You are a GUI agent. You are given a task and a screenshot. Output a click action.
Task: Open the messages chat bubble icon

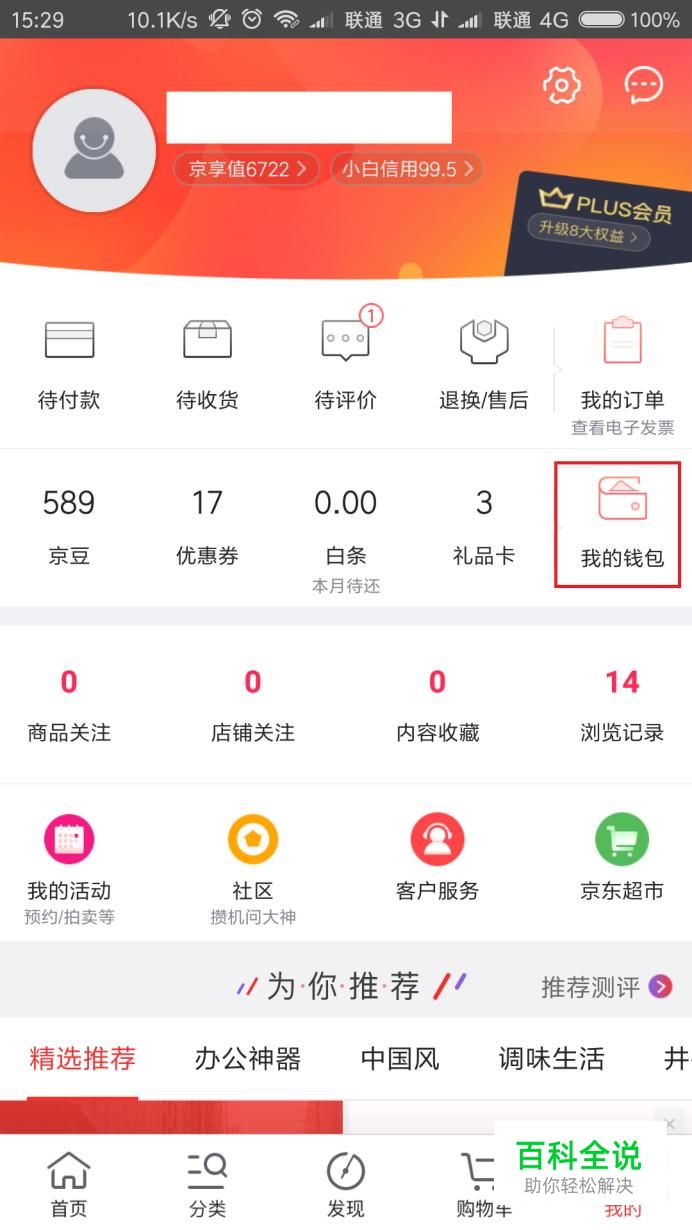[643, 85]
